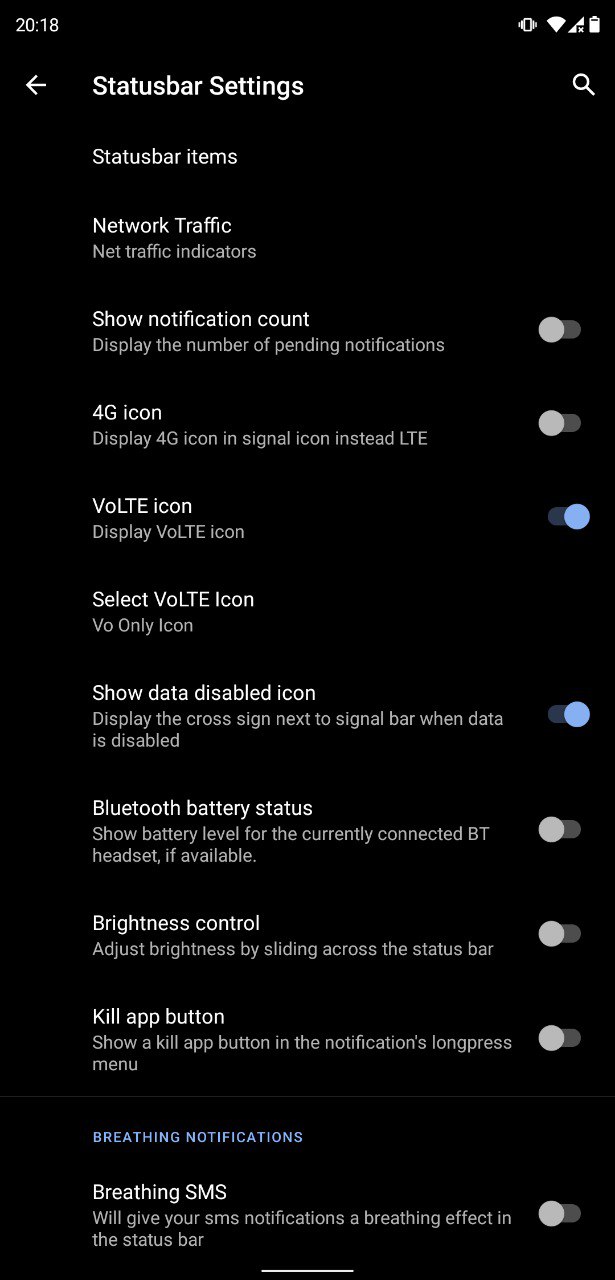Disable the VoLTE icon toggle
The height and width of the screenshot is (1280, 615).
click(x=568, y=516)
